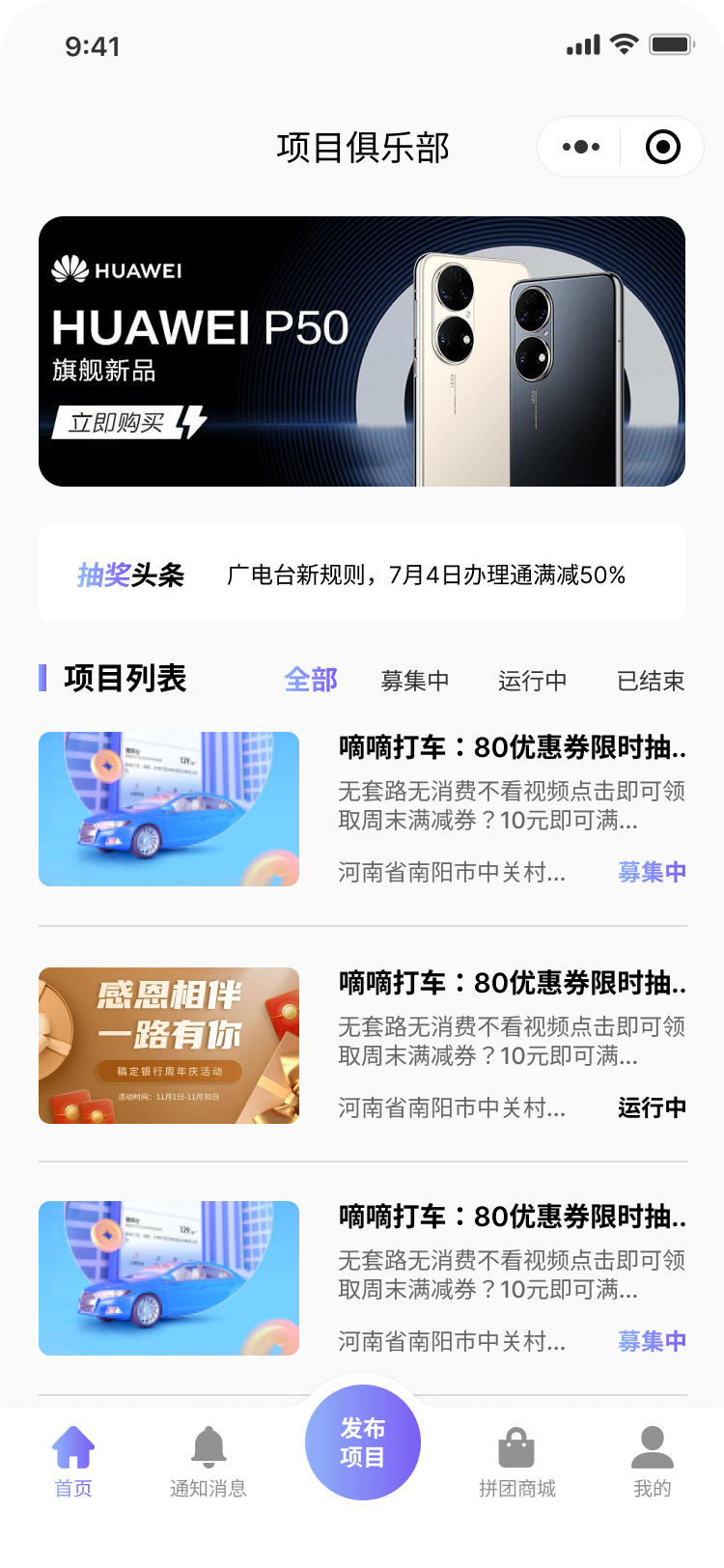Open the HUAWEI P50 banner

point(362,351)
